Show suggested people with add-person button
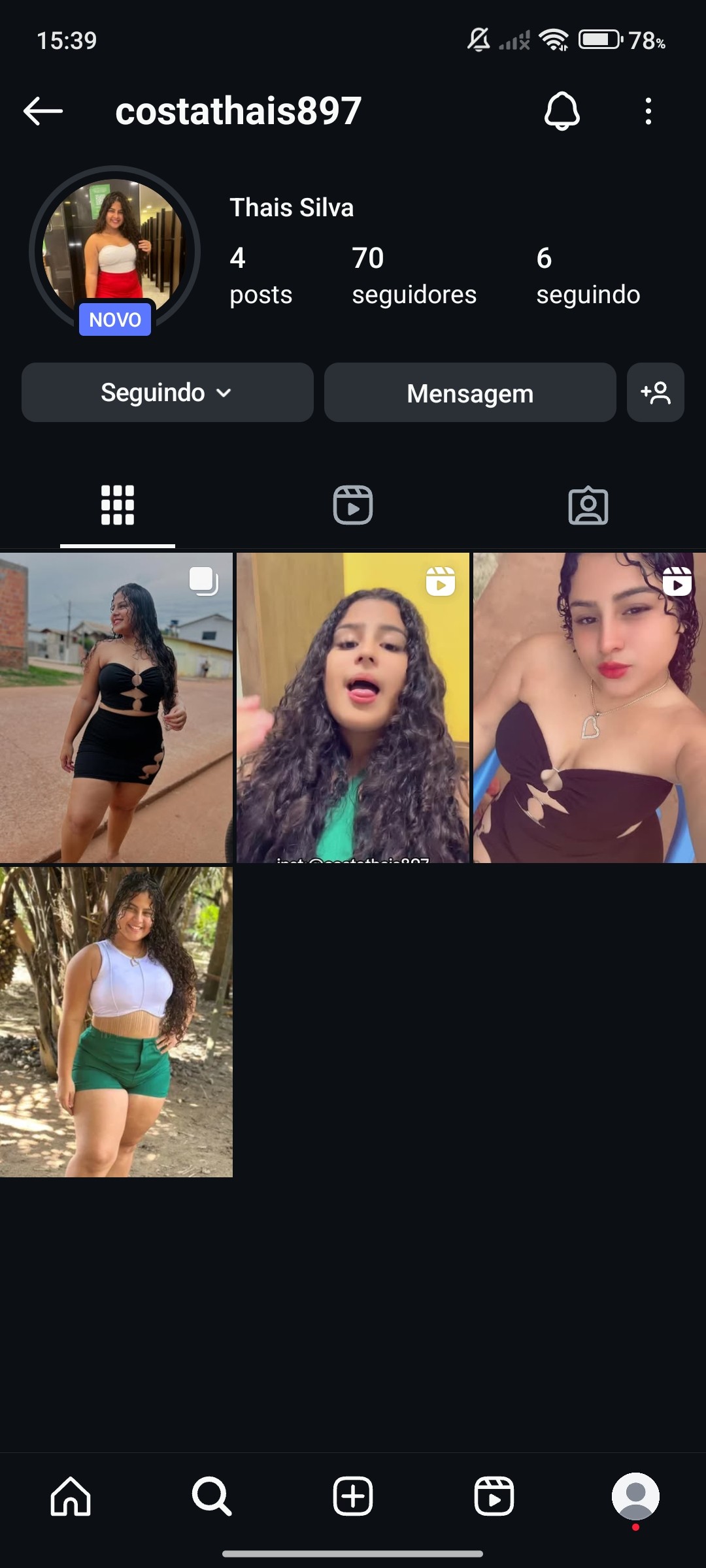 pos(655,393)
